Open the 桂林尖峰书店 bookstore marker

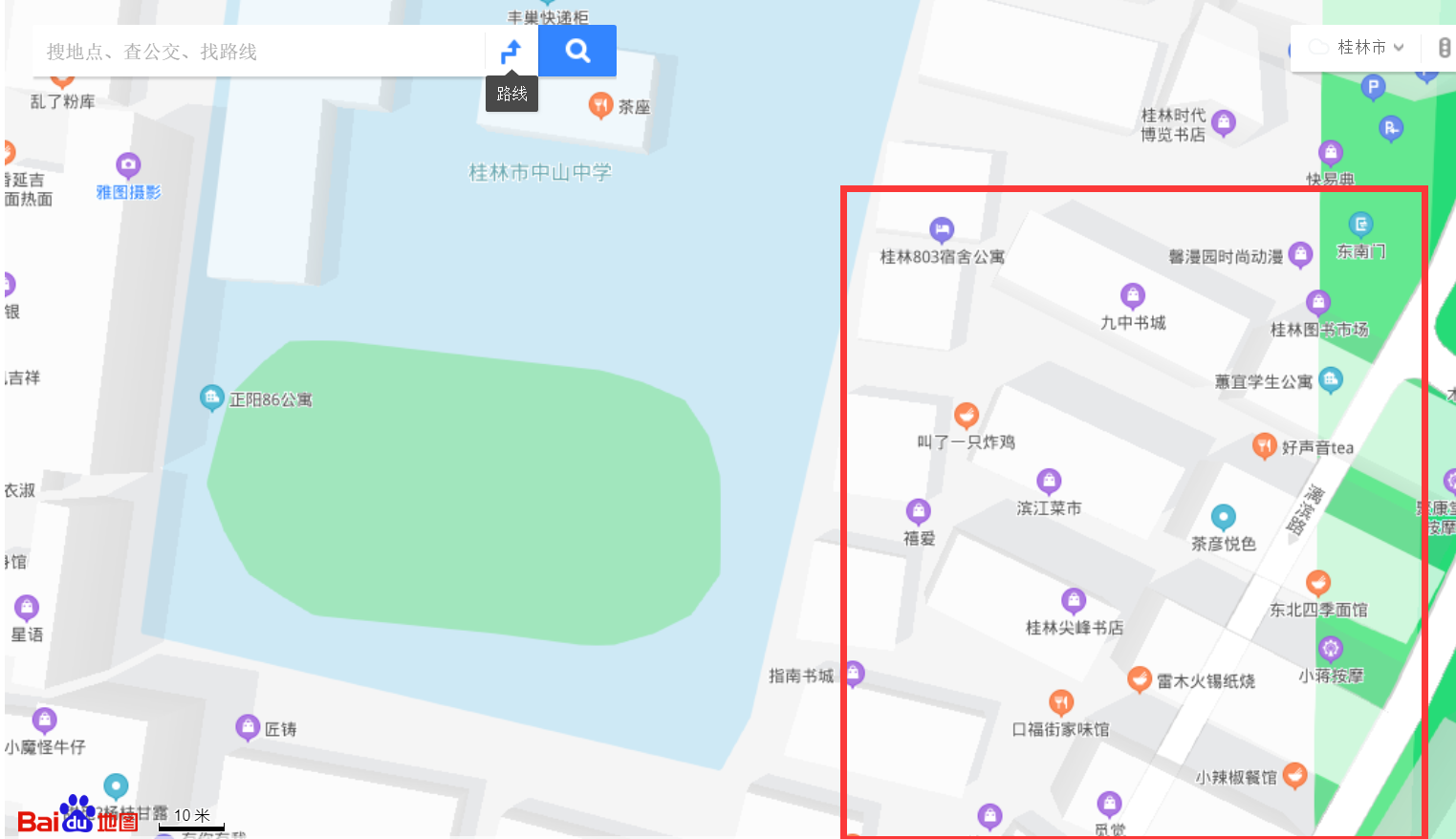1074,600
